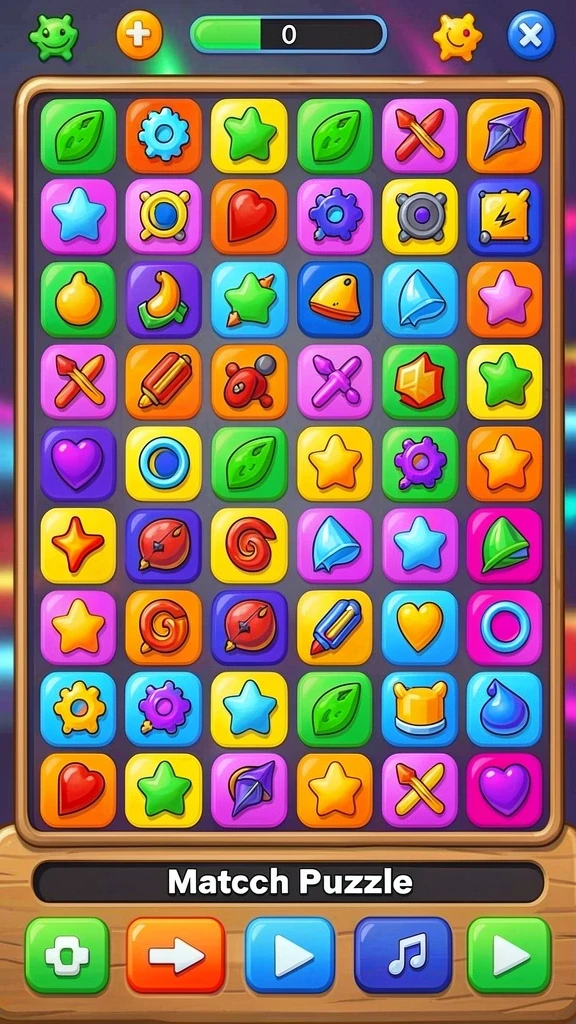This screenshot has height=1024, width=576.
Task: Toggle music with the note button
Action: point(403,954)
